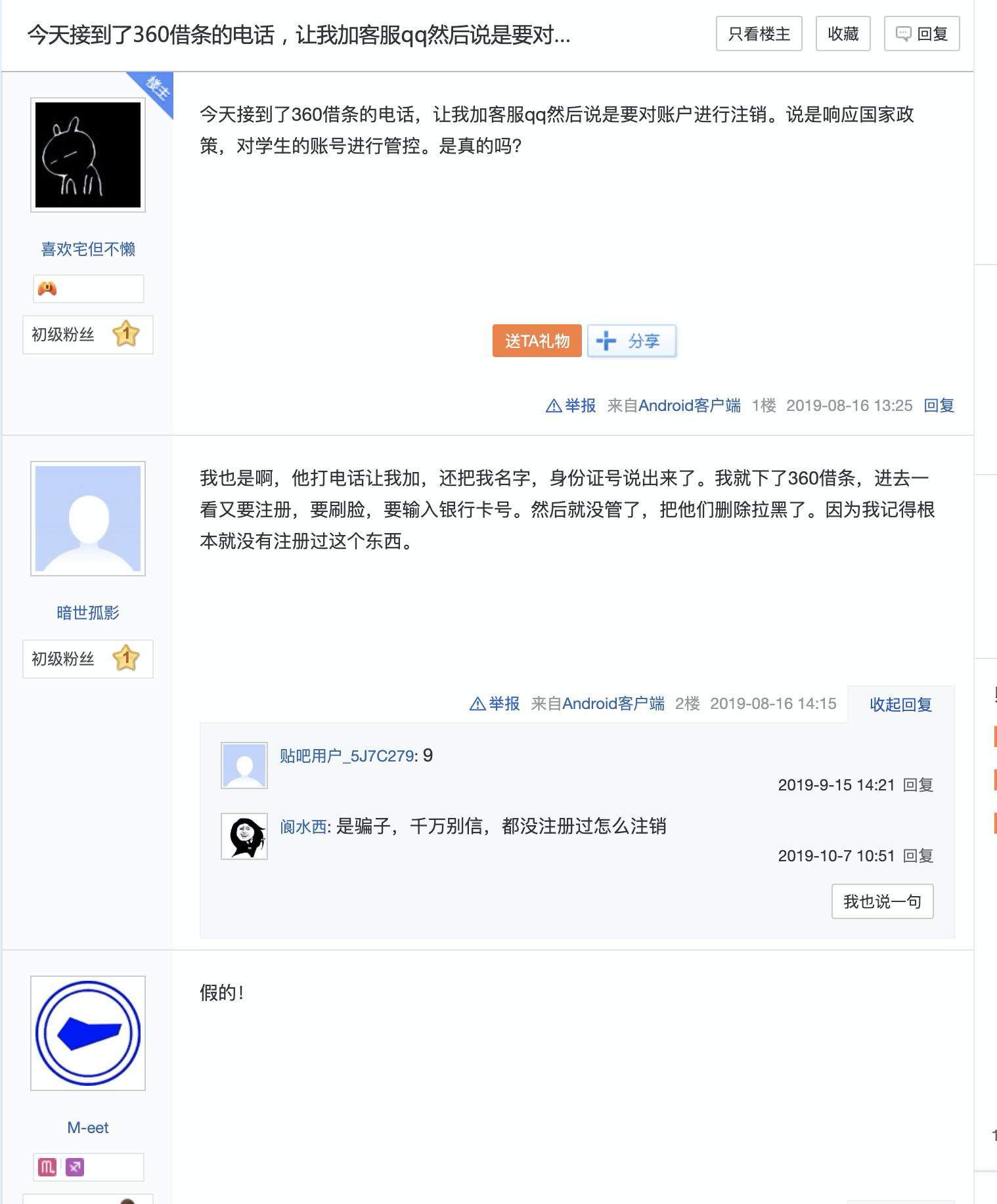
Task: Bookmark thread with 收藏 button
Action: point(843,34)
